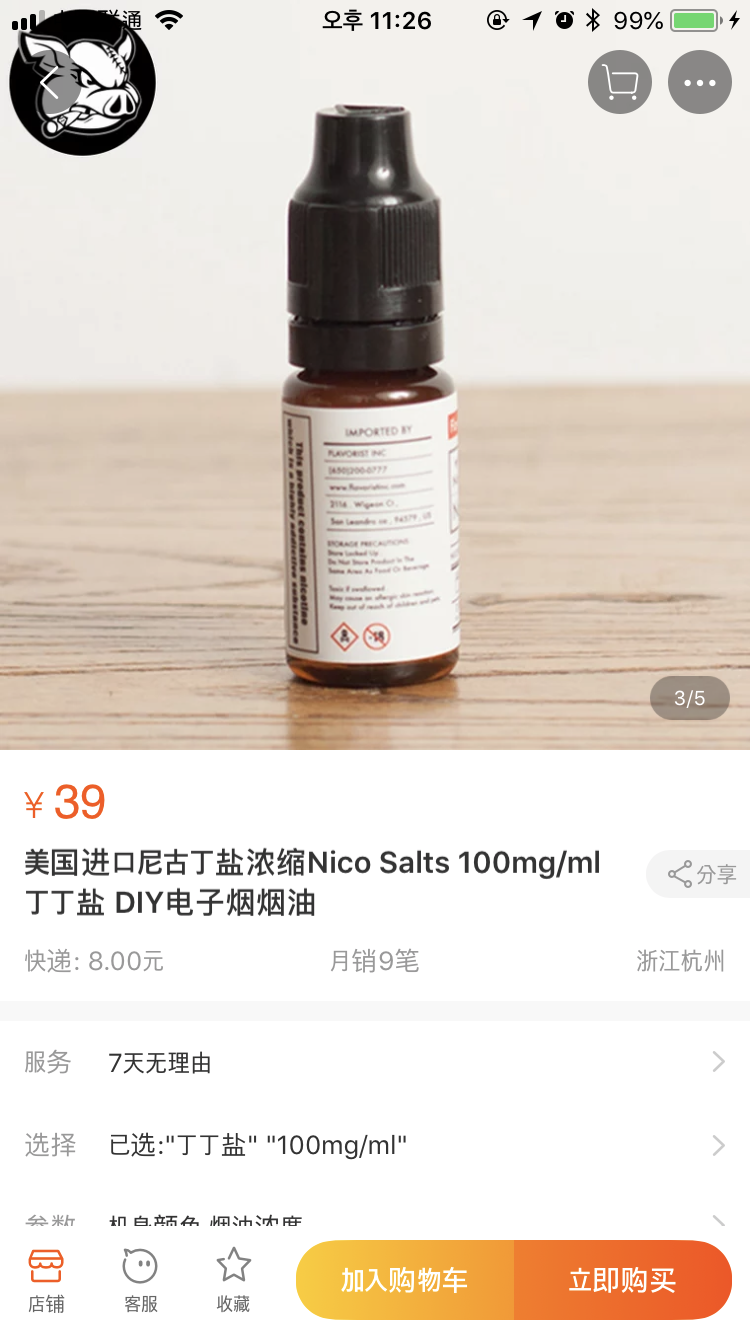Open the 服务 7天无理由 row
750x1334 pixels.
[375, 1062]
